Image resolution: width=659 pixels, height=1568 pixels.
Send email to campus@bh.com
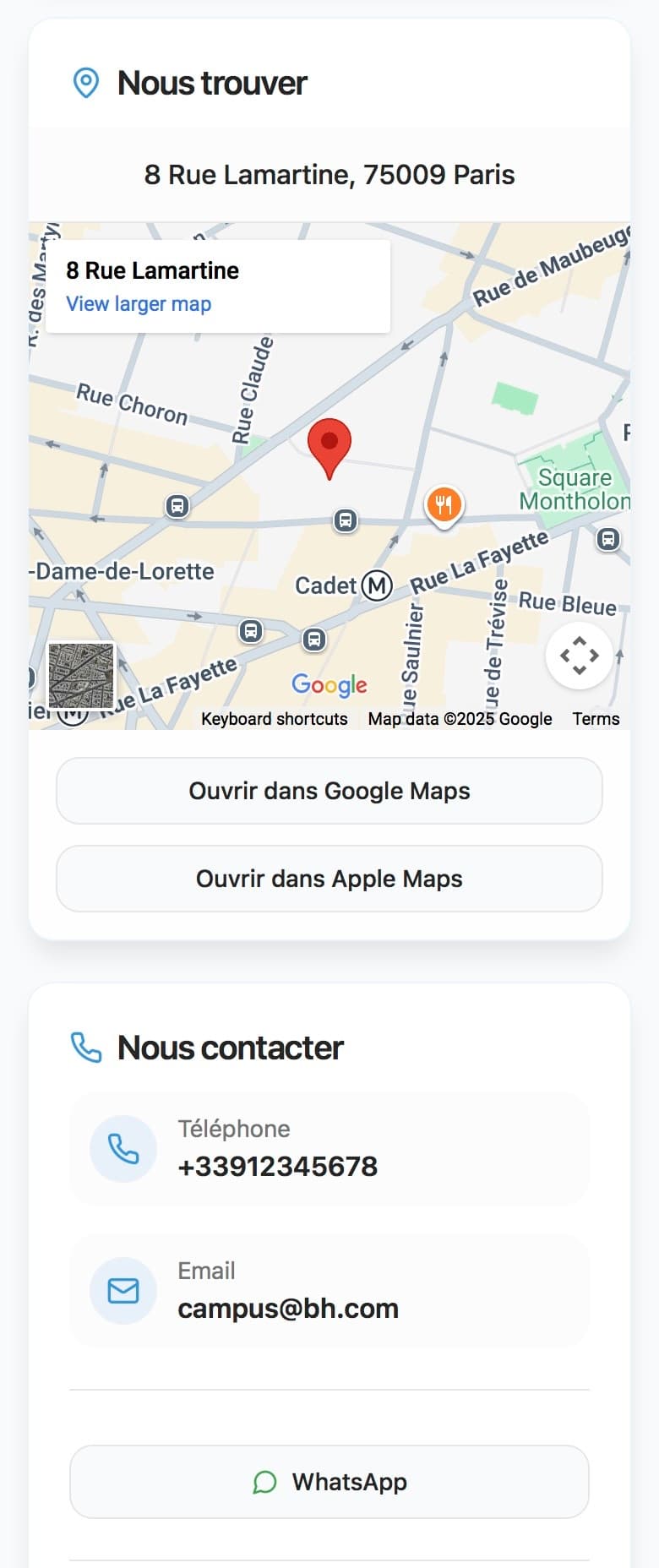[x=287, y=1309]
